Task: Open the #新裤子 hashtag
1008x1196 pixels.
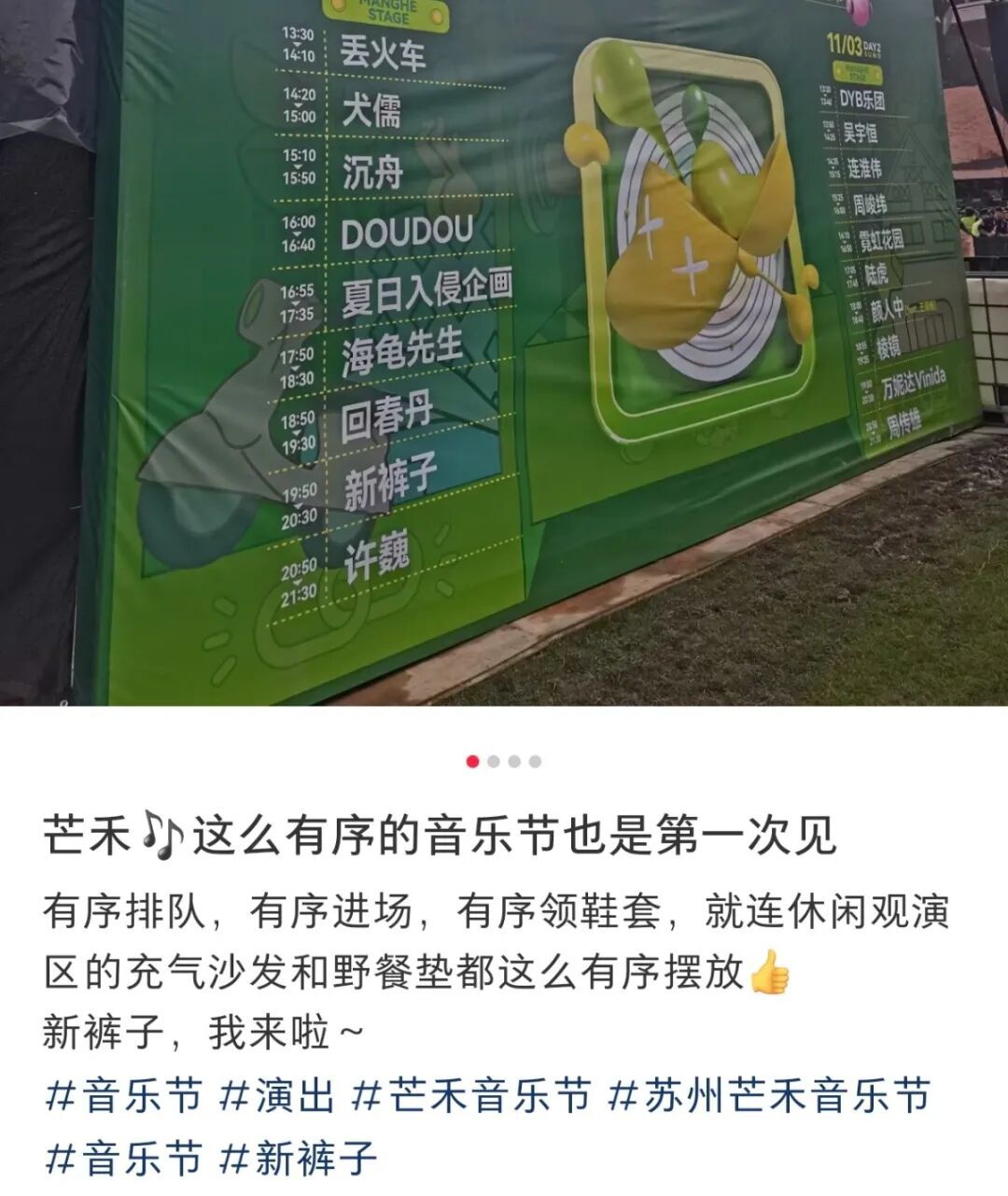Action: (298, 1159)
